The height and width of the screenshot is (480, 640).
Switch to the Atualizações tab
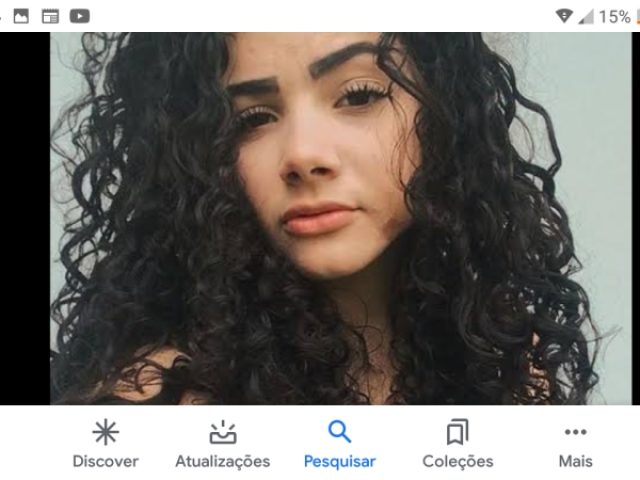(222, 444)
